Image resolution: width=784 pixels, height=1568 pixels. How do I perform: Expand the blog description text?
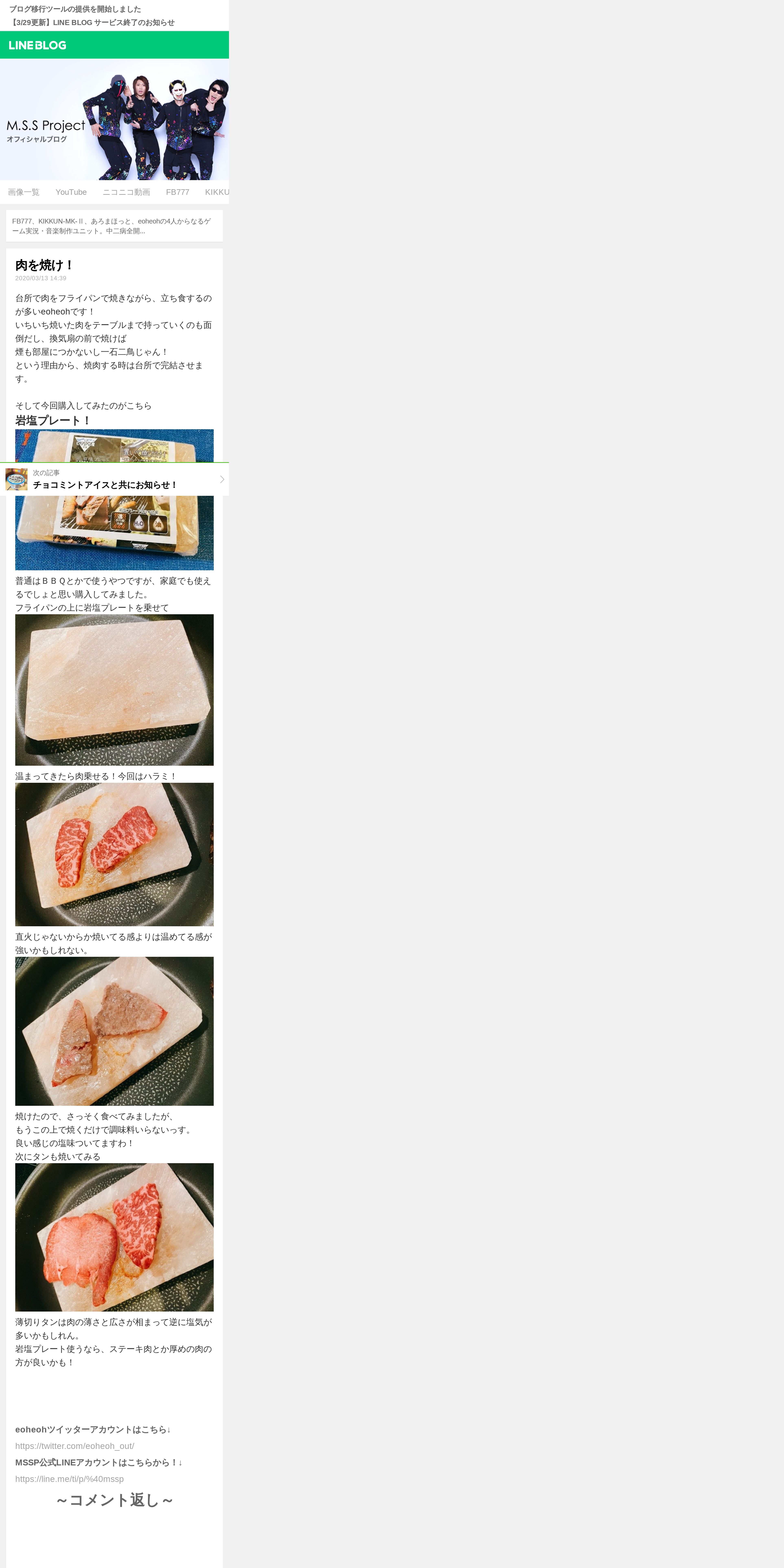(114, 226)
